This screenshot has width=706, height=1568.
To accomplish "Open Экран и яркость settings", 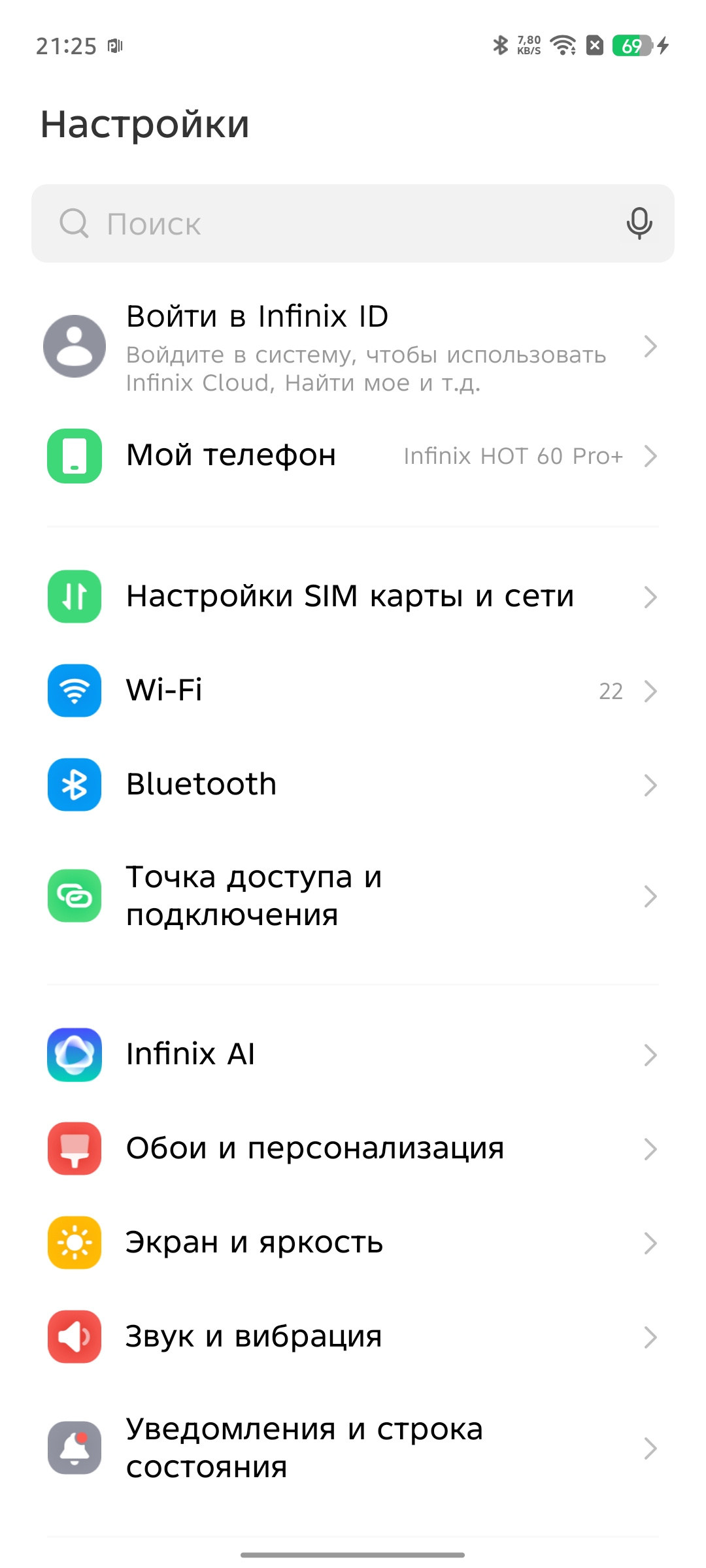I will coord(353,1243).
